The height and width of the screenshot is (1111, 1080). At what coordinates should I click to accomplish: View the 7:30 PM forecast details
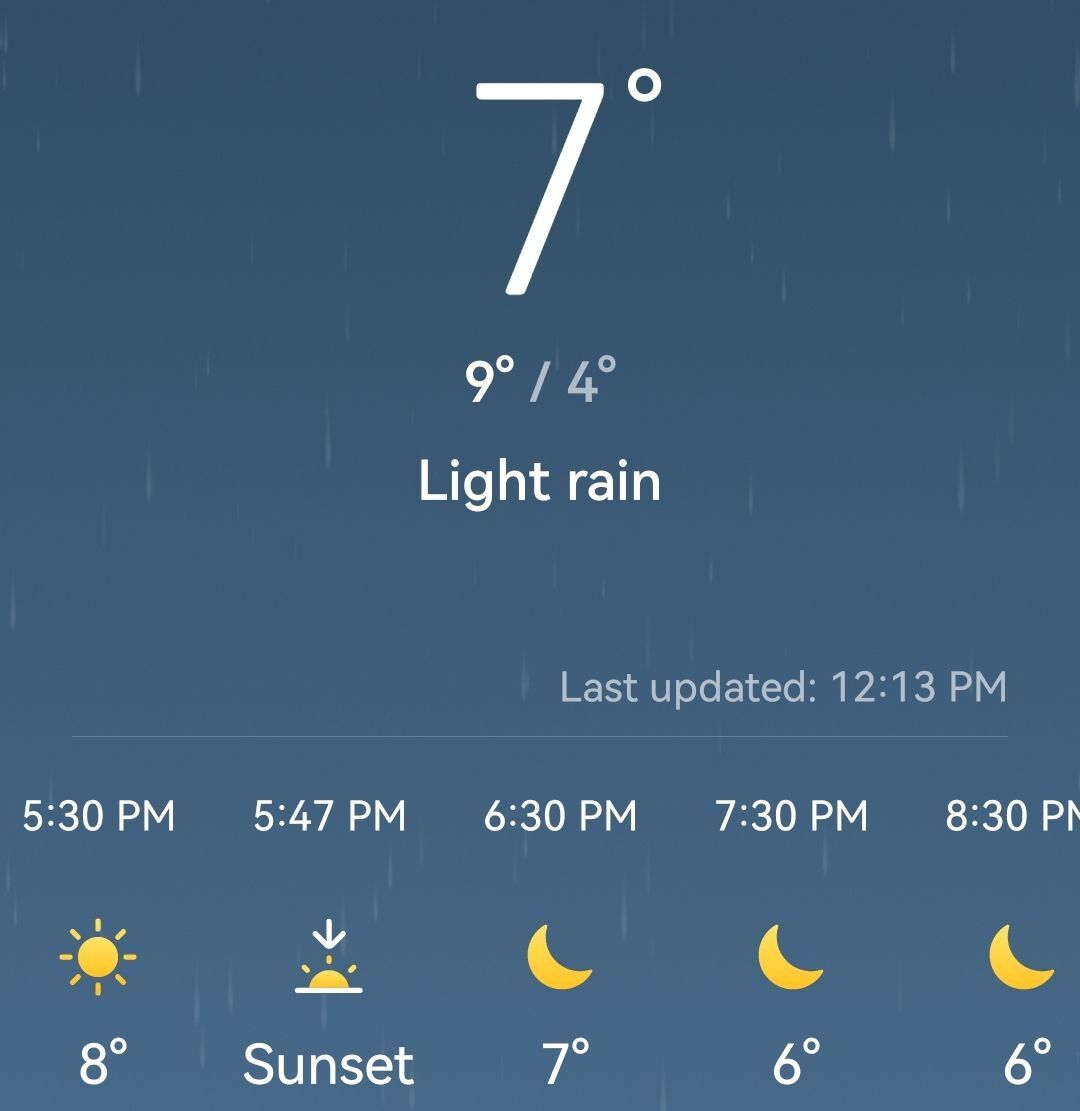(790, 940)
